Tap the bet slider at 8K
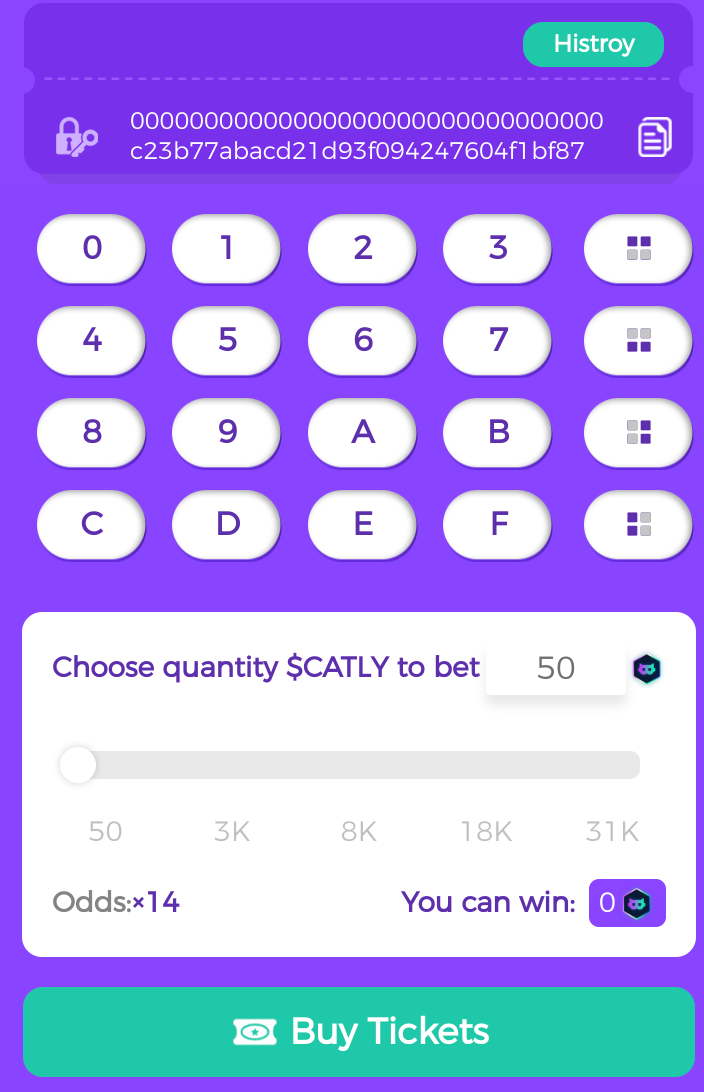 pos(358,765)
